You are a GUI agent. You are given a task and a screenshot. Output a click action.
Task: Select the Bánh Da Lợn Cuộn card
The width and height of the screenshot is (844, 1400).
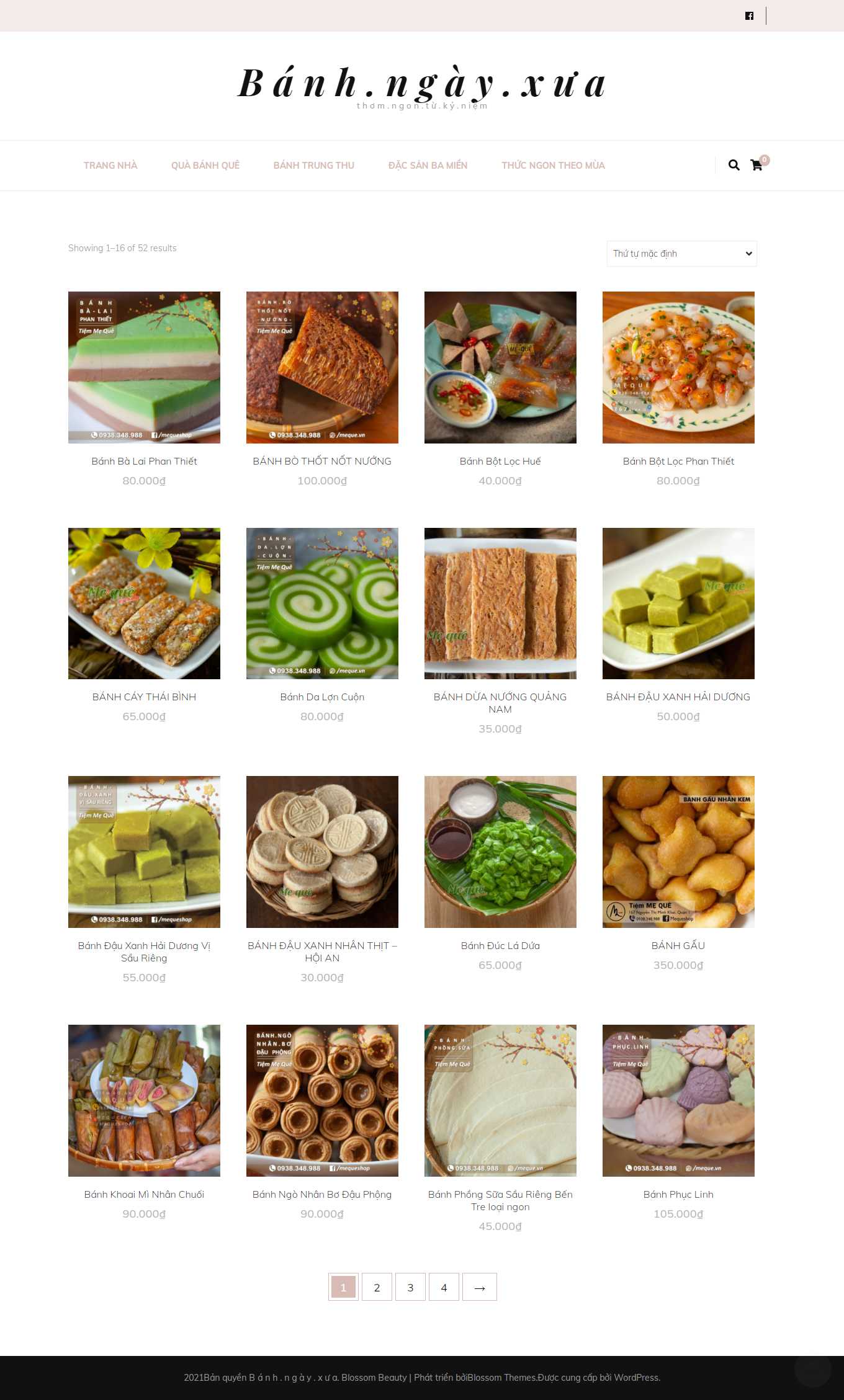coord(322,604)
